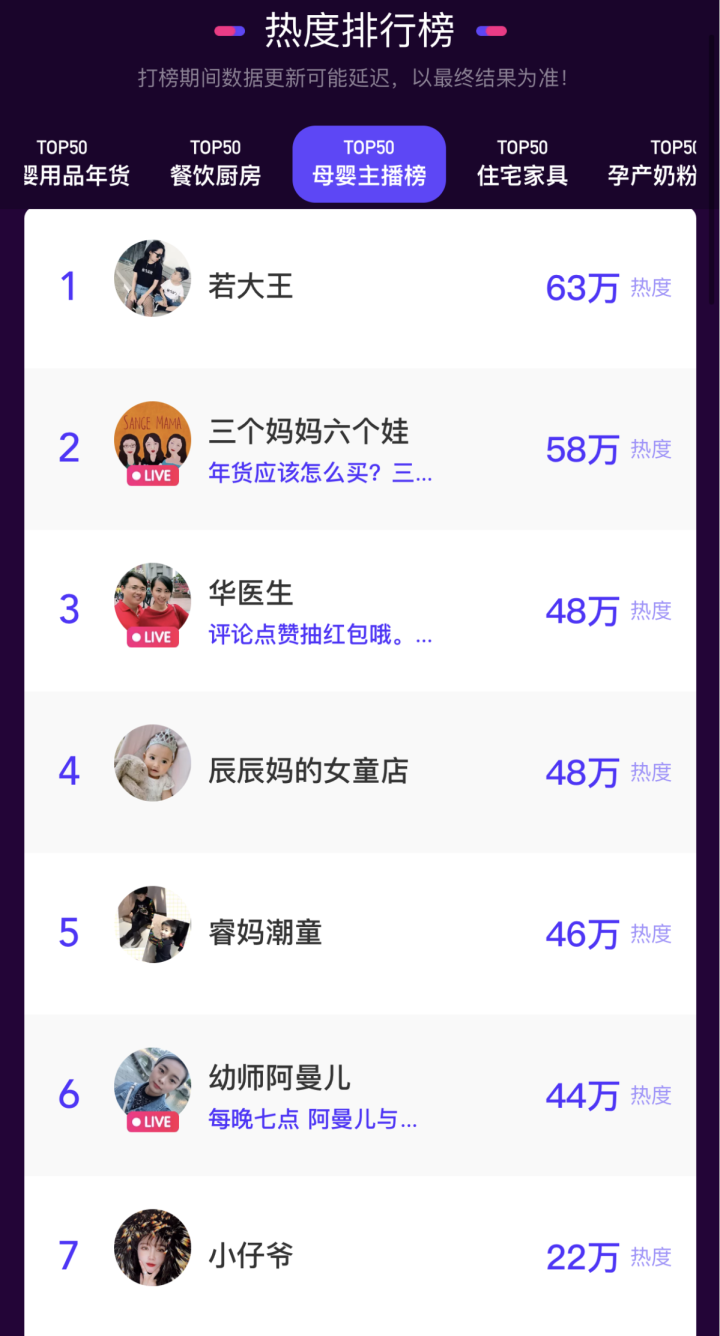The width and height of the screenshot is (720, 1336).
Task: Select the 母婴主播榜 TOP50 tab
Action: pos(369,164)
